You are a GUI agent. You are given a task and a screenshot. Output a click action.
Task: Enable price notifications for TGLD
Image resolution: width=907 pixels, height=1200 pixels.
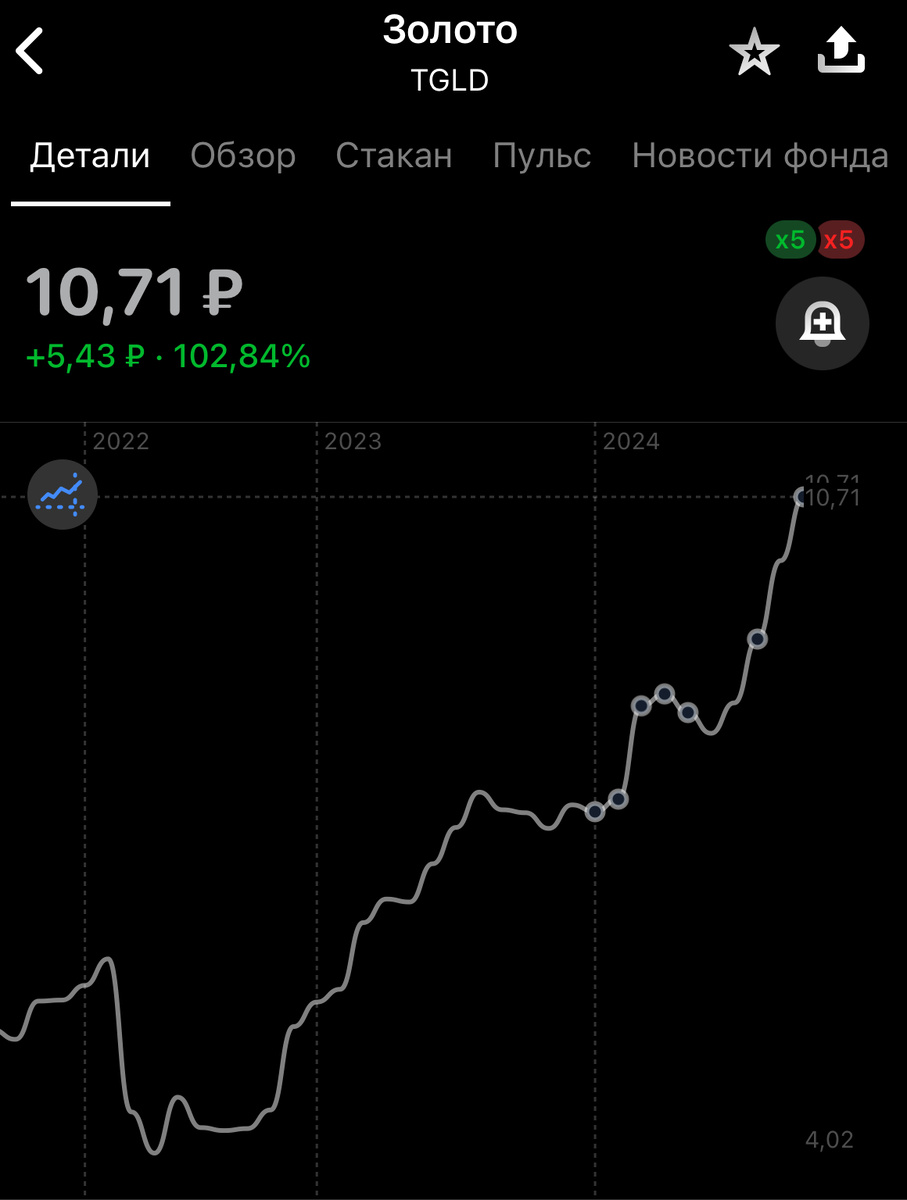(x=822, y=323)
